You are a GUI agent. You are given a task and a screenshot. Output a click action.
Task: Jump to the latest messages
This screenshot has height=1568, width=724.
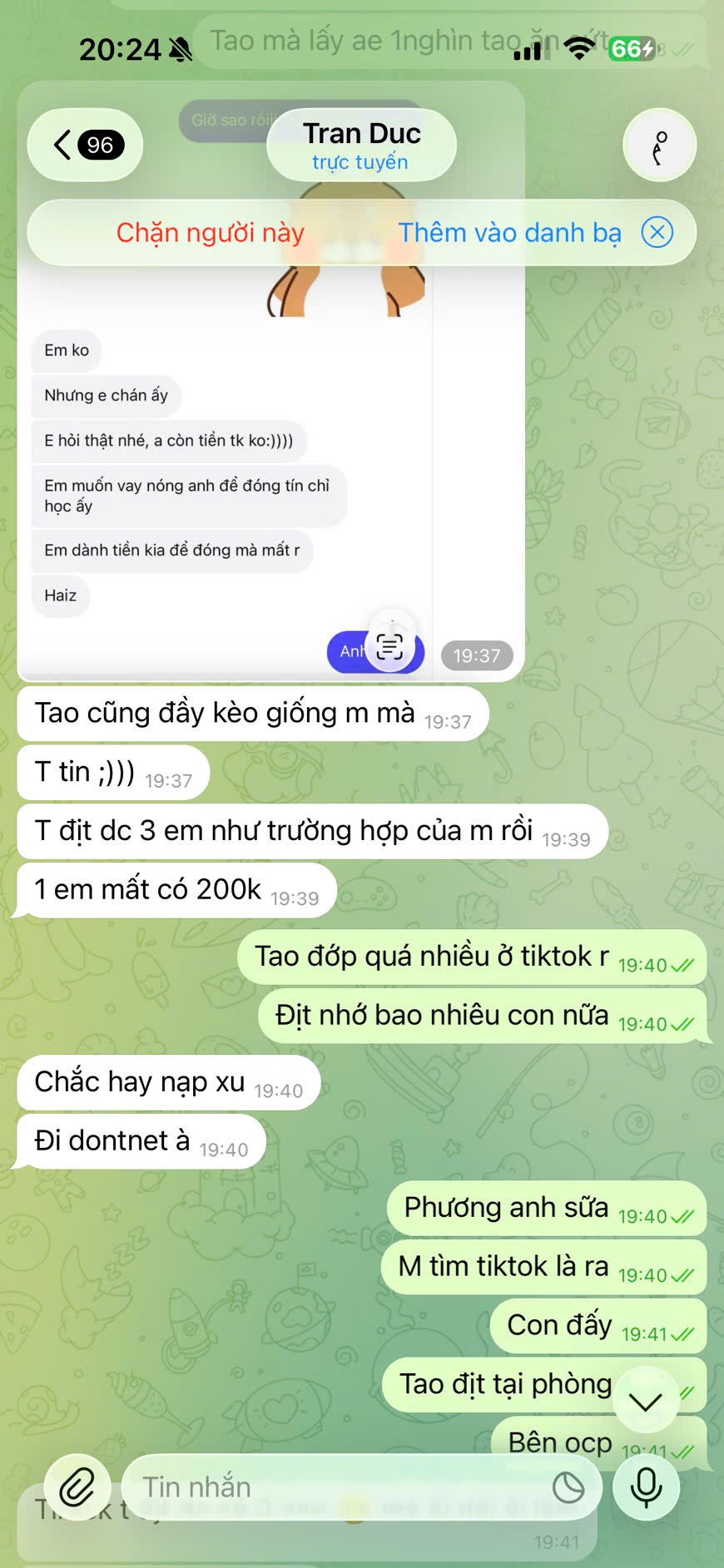[646, 1402]
